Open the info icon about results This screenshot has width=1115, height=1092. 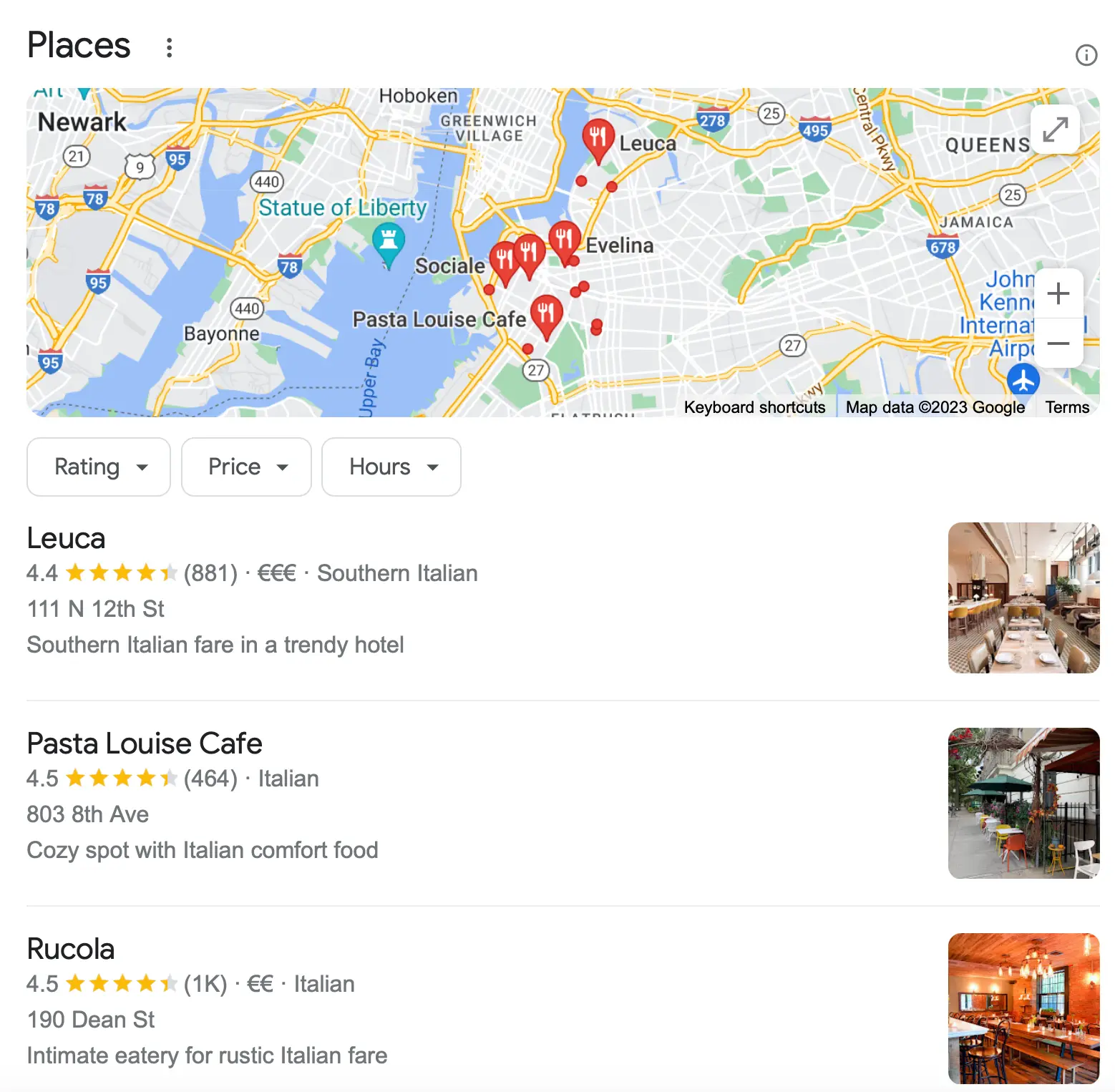pyautogui.click(x=1086, y=55)
